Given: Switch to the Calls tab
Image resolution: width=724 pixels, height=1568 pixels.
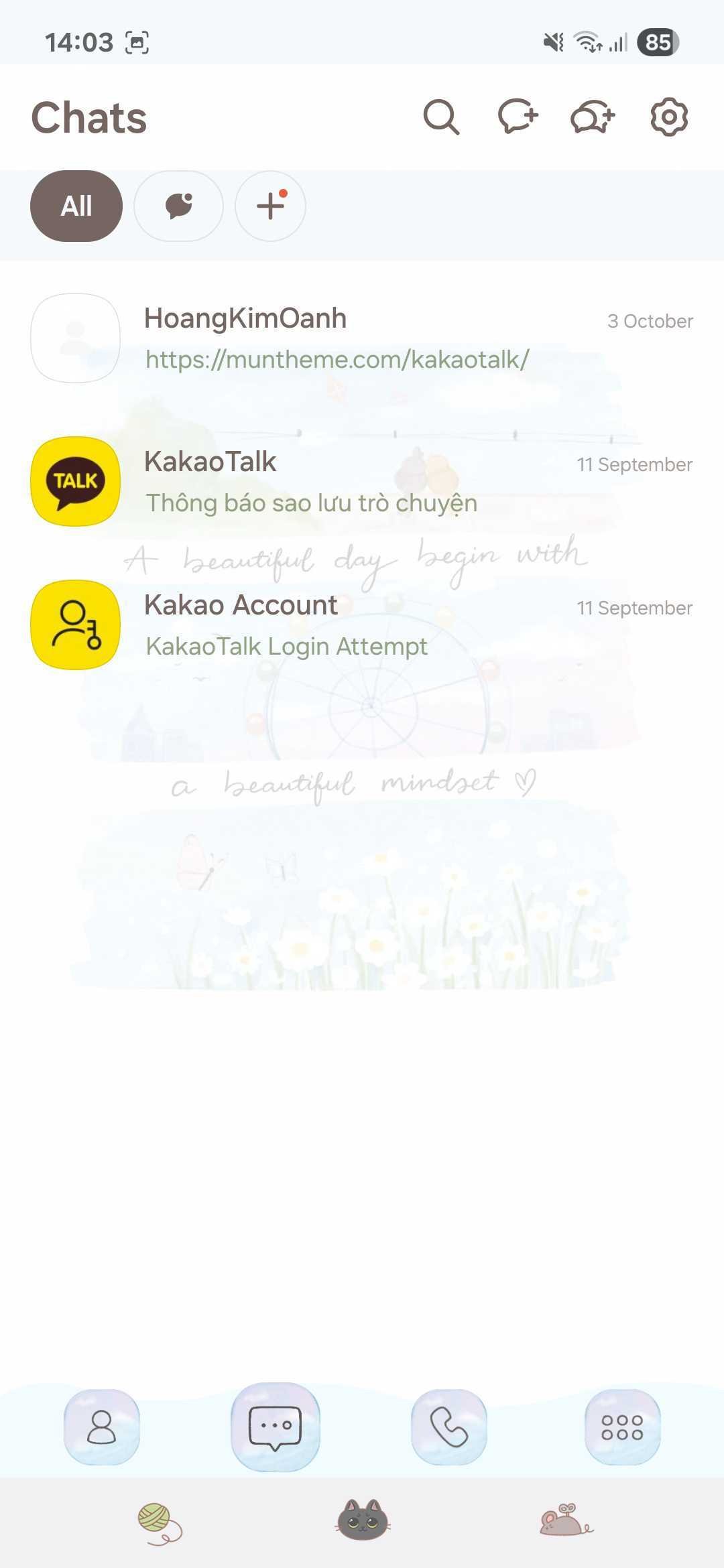Looking at the screenshot, I should click(448, 1427).
